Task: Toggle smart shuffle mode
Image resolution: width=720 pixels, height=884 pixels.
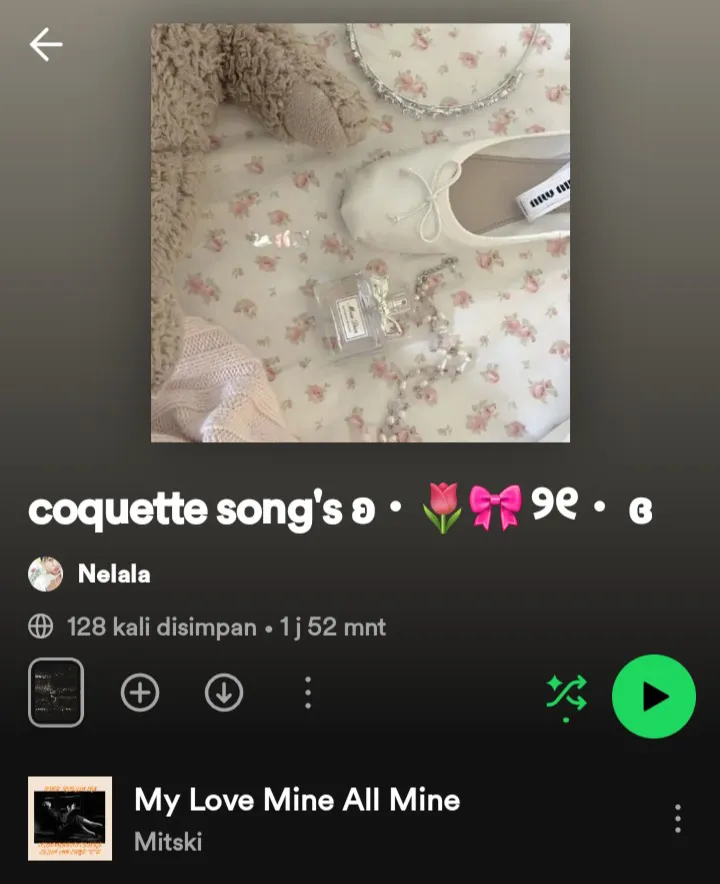Action: tap(567, 695)
